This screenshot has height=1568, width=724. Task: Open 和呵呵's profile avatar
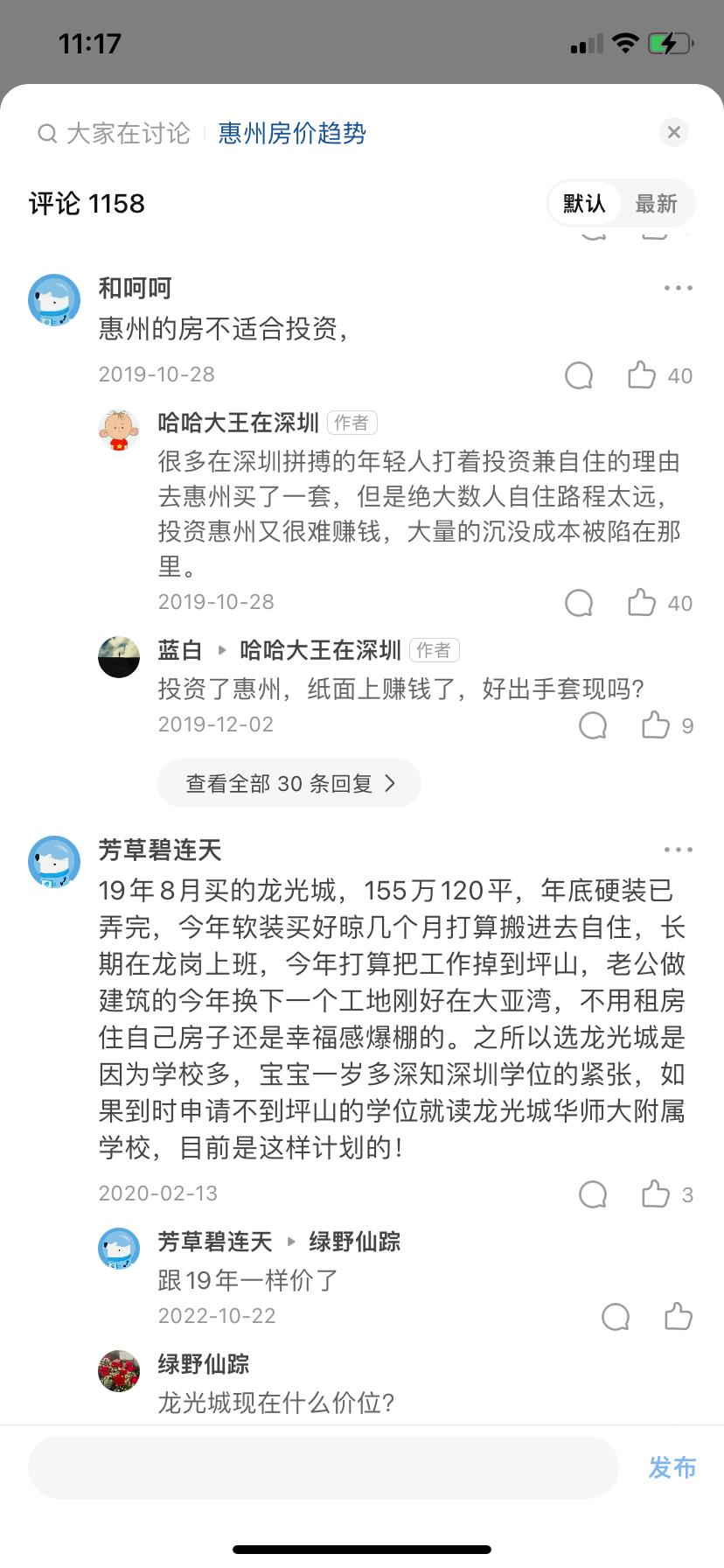click(54, 300)
